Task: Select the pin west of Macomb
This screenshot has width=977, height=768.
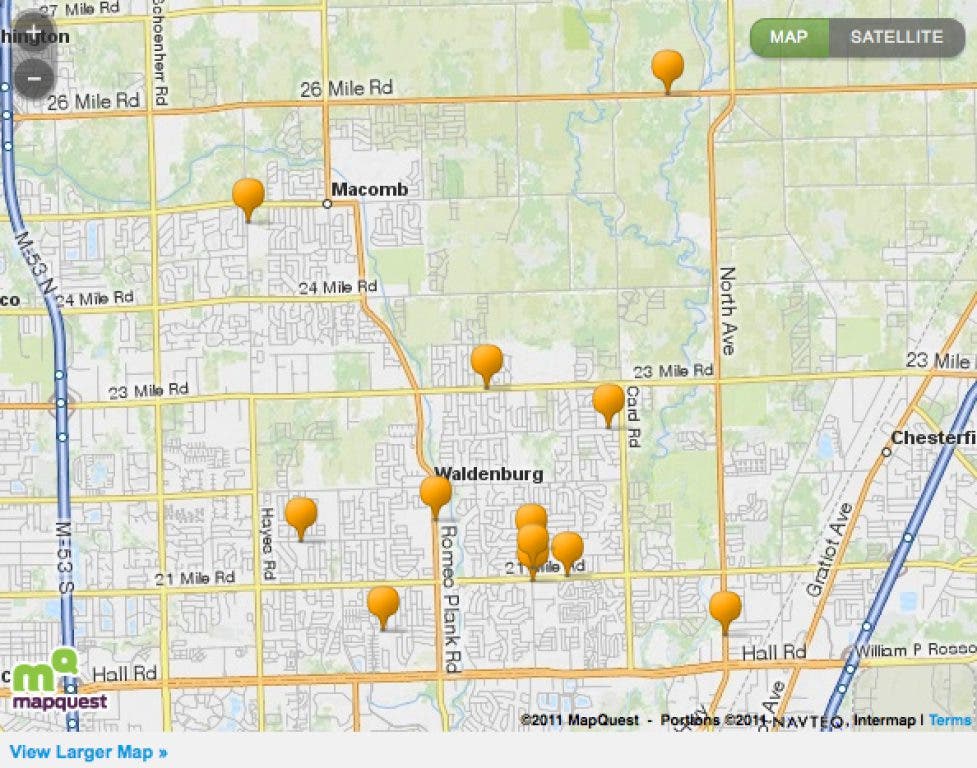Action: click(248, 194)
